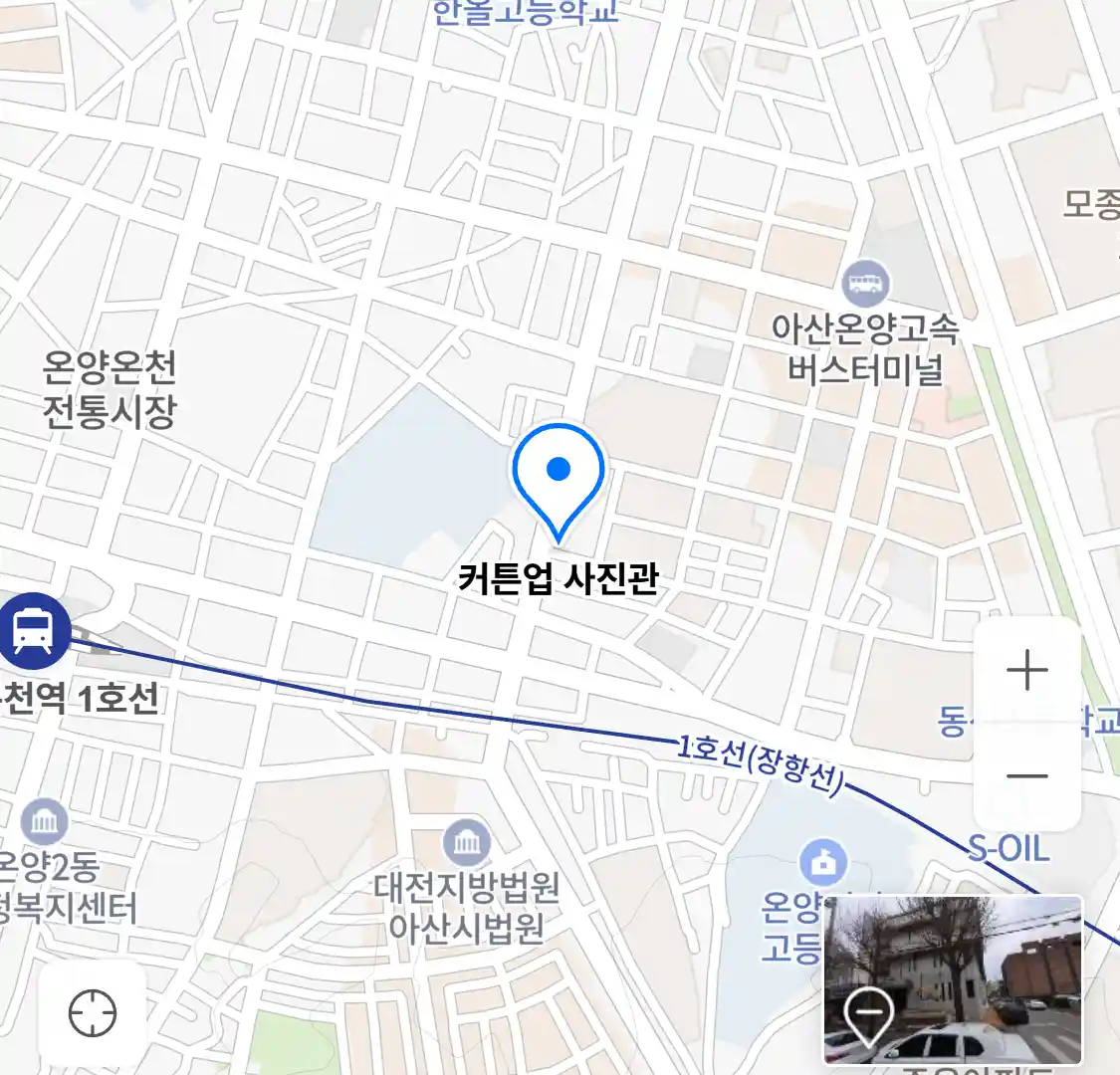Image resolution: width=1120 pixels, height=1075 pixels.
Task: Zoom in on the map
Action: click(x=1027, y=671)
